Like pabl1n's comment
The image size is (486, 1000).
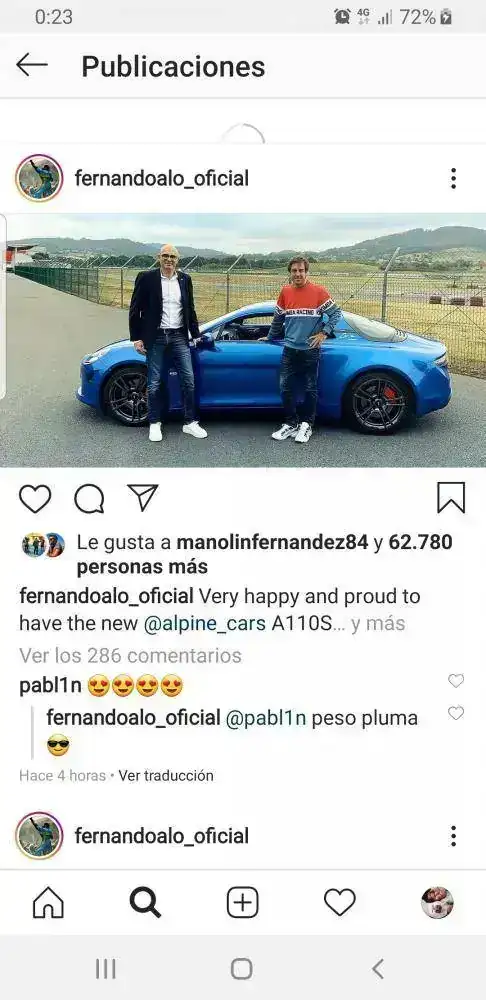point(455,681)
